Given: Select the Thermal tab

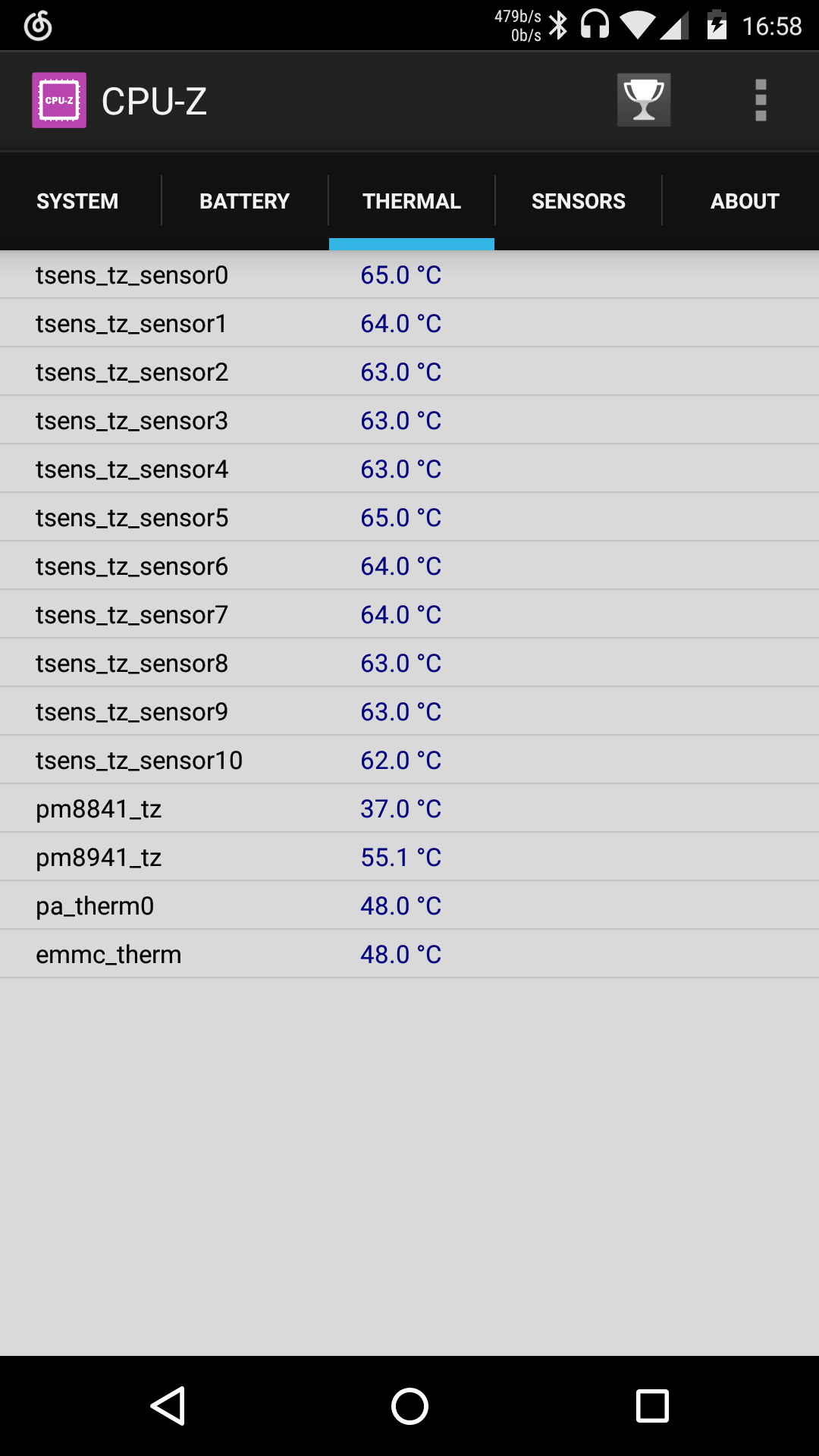Looking at the screenshot, I should click(x=412, y=201).
